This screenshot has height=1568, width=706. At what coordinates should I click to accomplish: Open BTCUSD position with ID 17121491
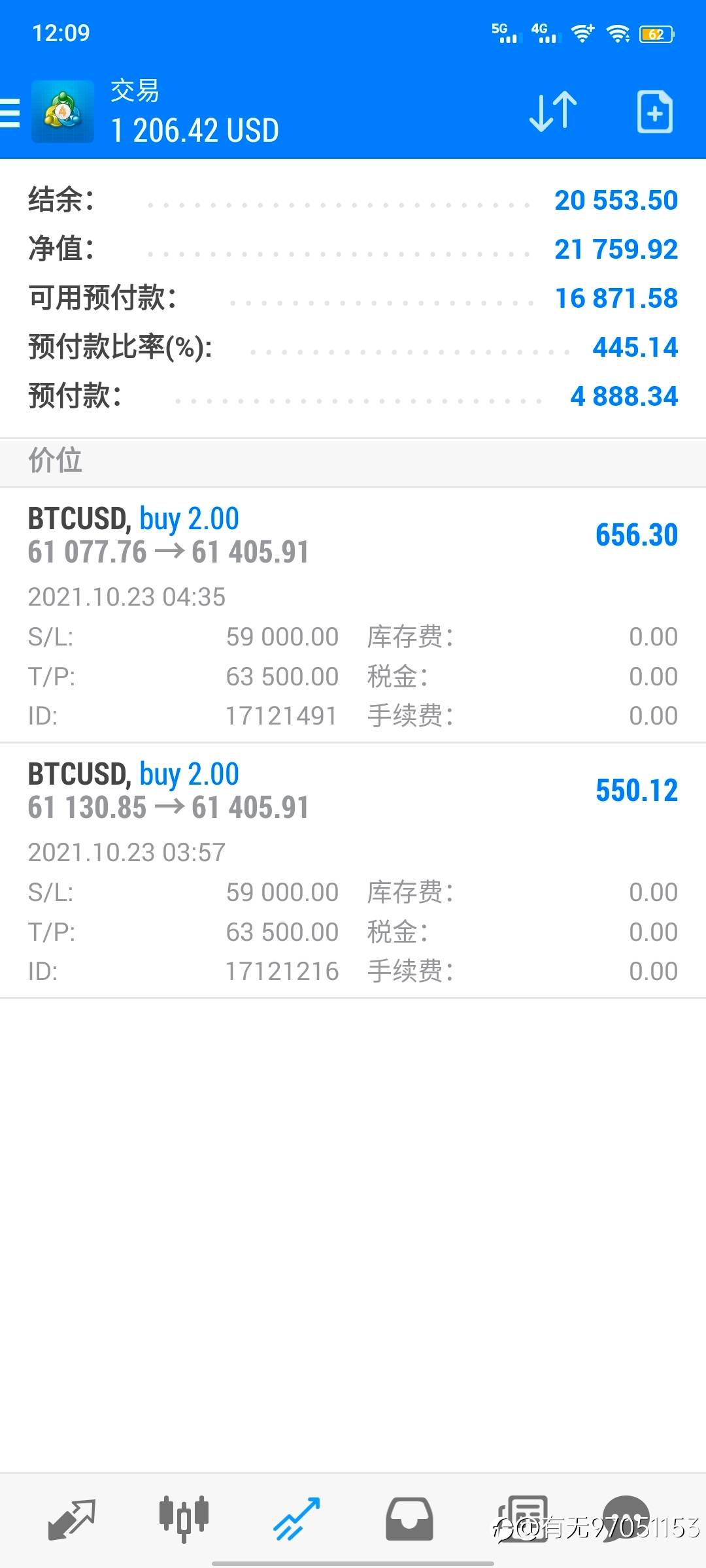click(x=353, y=614)
